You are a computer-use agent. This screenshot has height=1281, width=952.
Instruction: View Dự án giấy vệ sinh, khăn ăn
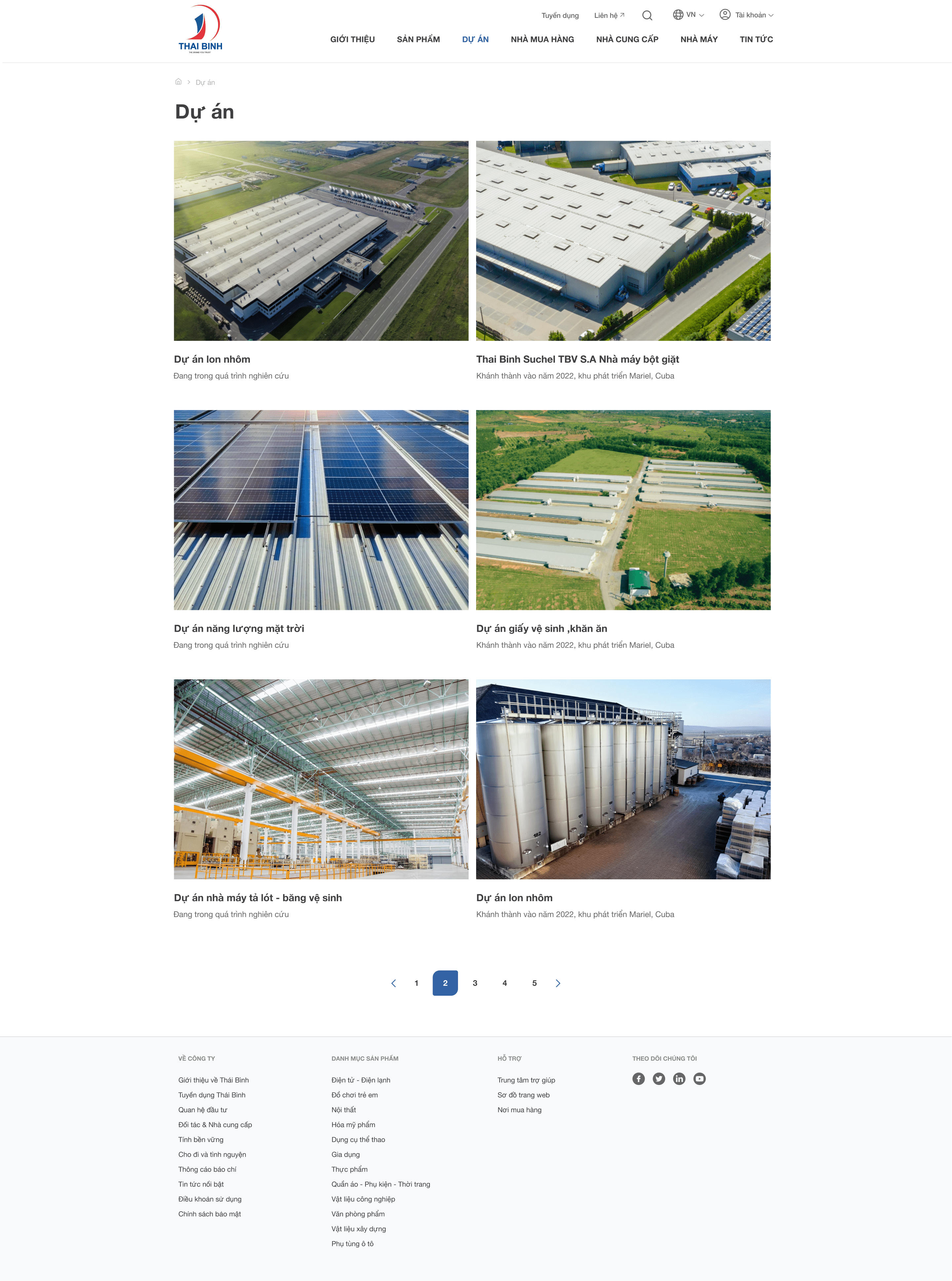pyautogui.click(x=541, y=628)
